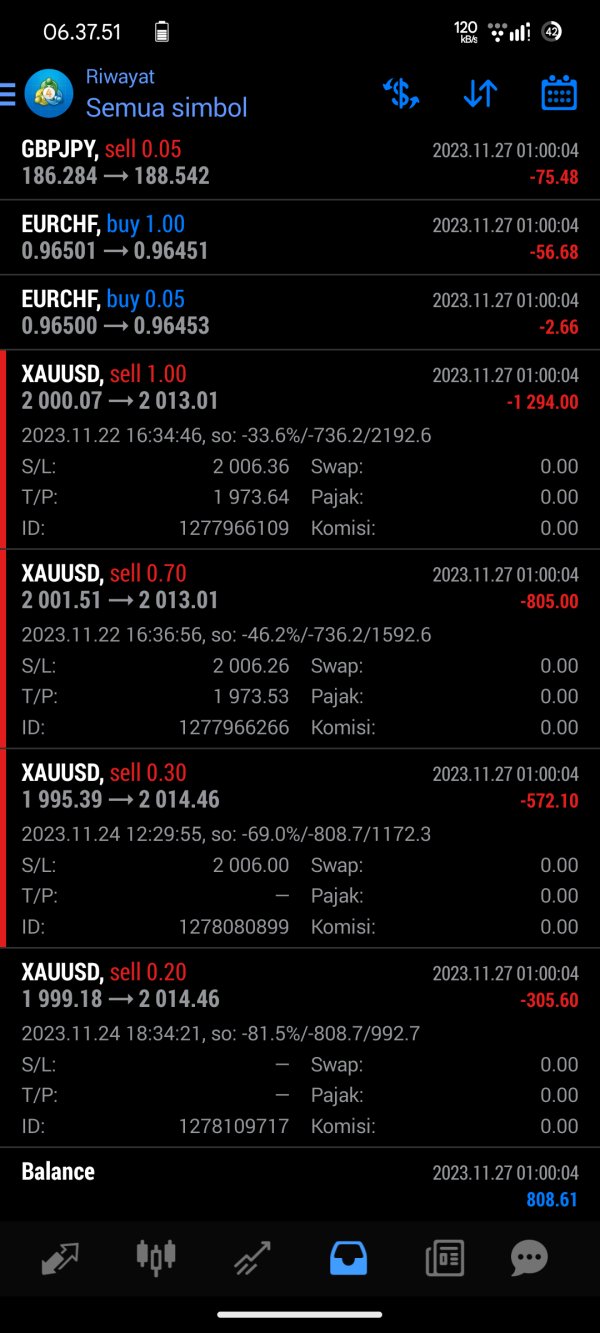This screenshot has width=600, height=1333.
Task: Switch to the candlestick Chart tab
Action: click(155, 1257)
